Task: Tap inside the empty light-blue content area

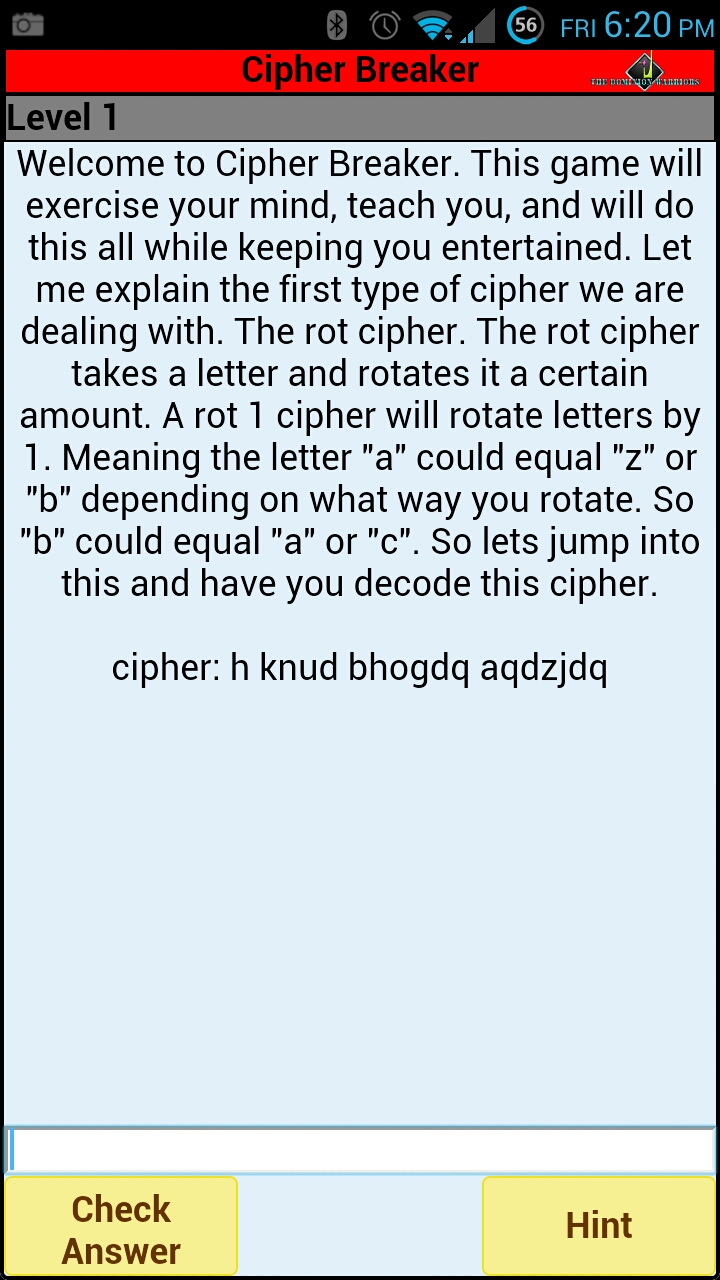Action: tap(360, 900)
